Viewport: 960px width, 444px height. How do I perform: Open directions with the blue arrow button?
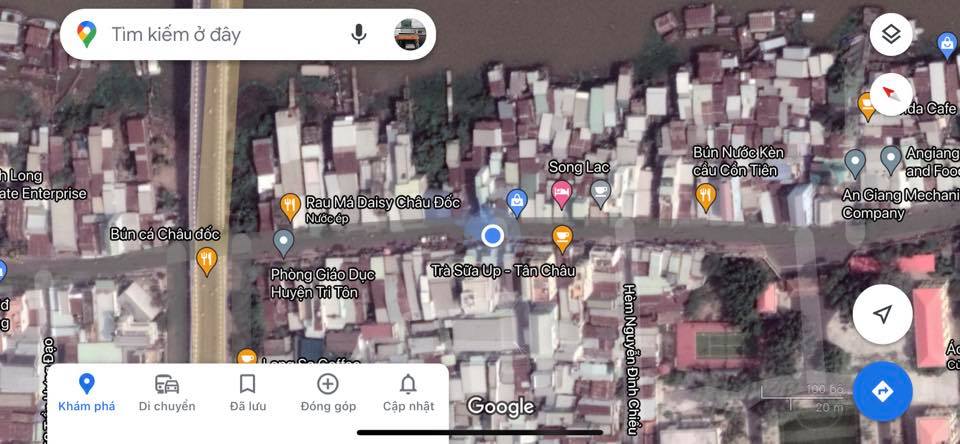[882, 391]
